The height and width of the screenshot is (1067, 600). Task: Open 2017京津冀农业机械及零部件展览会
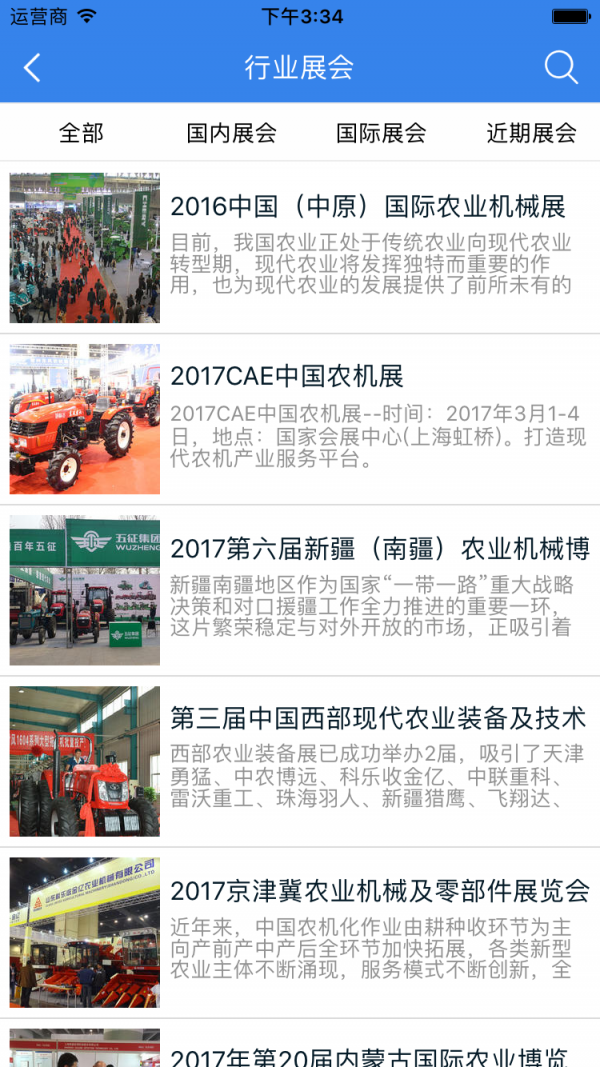click(300, 934)
